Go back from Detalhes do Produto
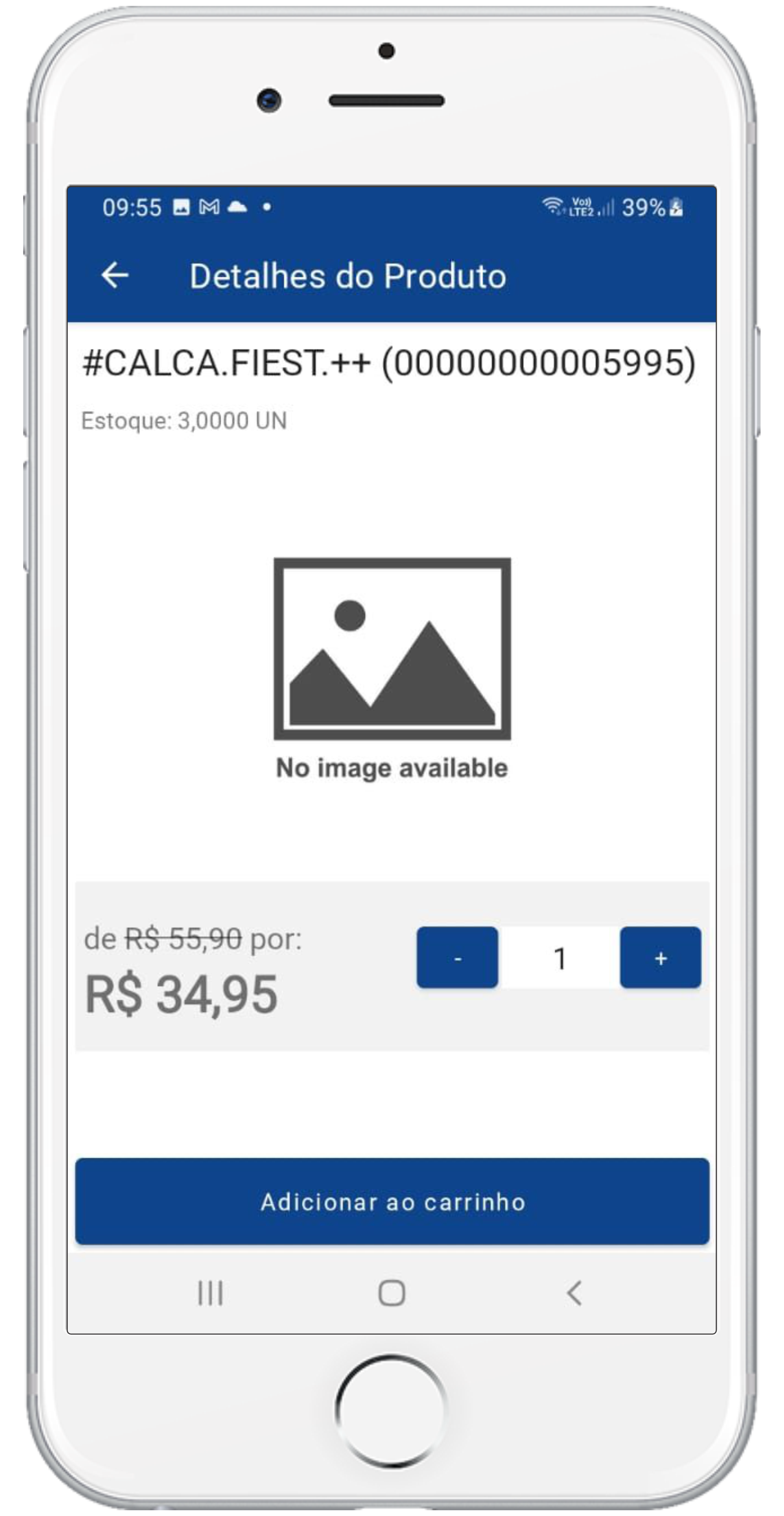This screenshot has height=1516, width=784. click(x=115, y=275)
